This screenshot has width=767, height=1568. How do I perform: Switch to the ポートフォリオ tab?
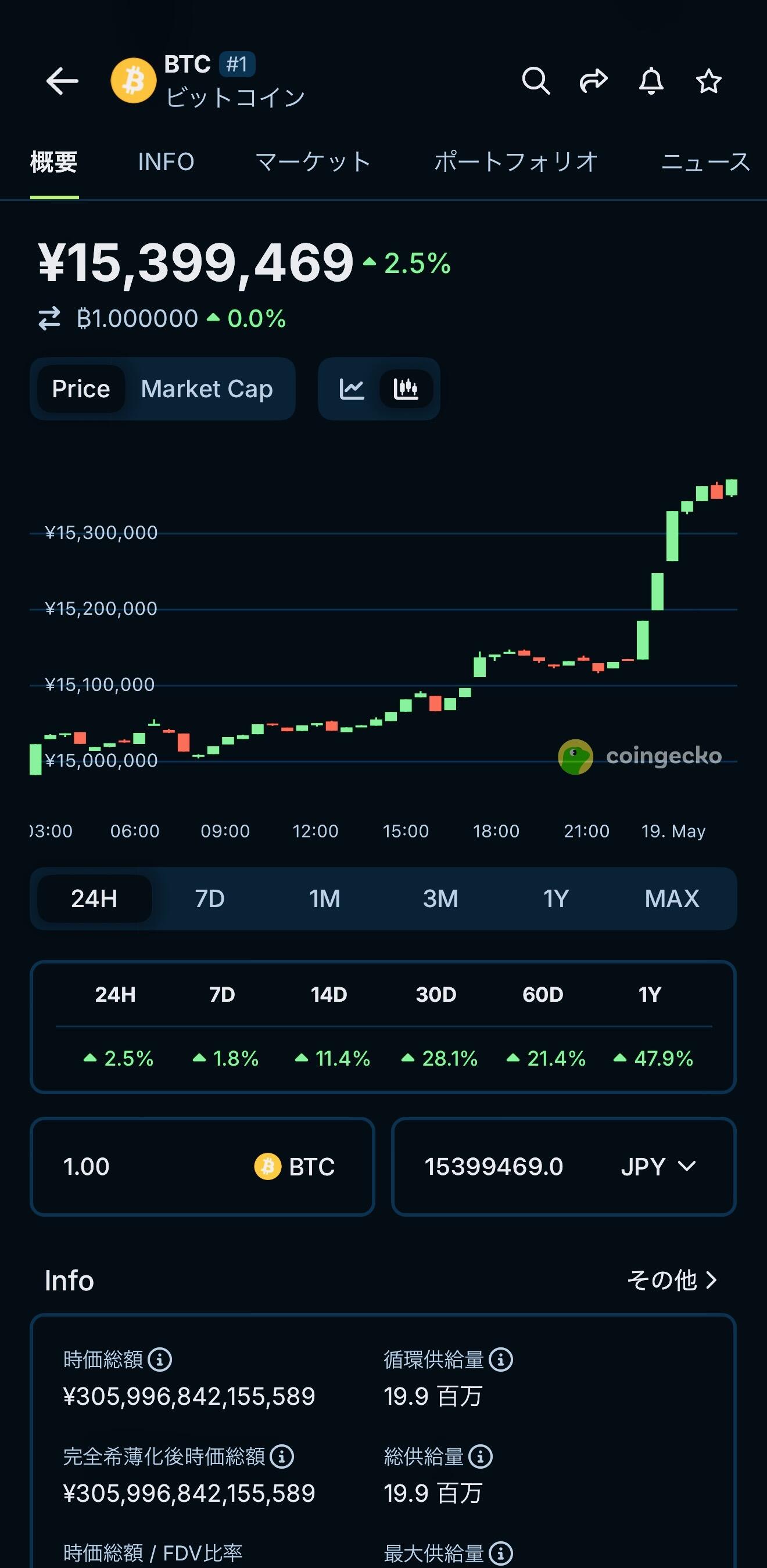515,162
